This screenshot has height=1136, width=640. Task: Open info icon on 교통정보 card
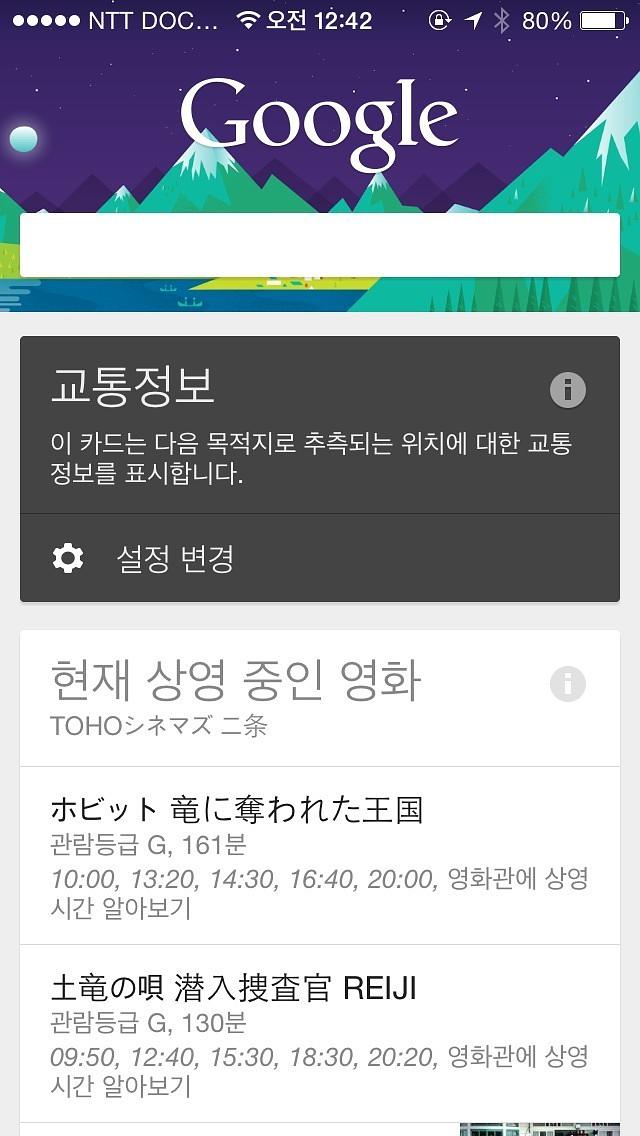click(x=567, y=389)
